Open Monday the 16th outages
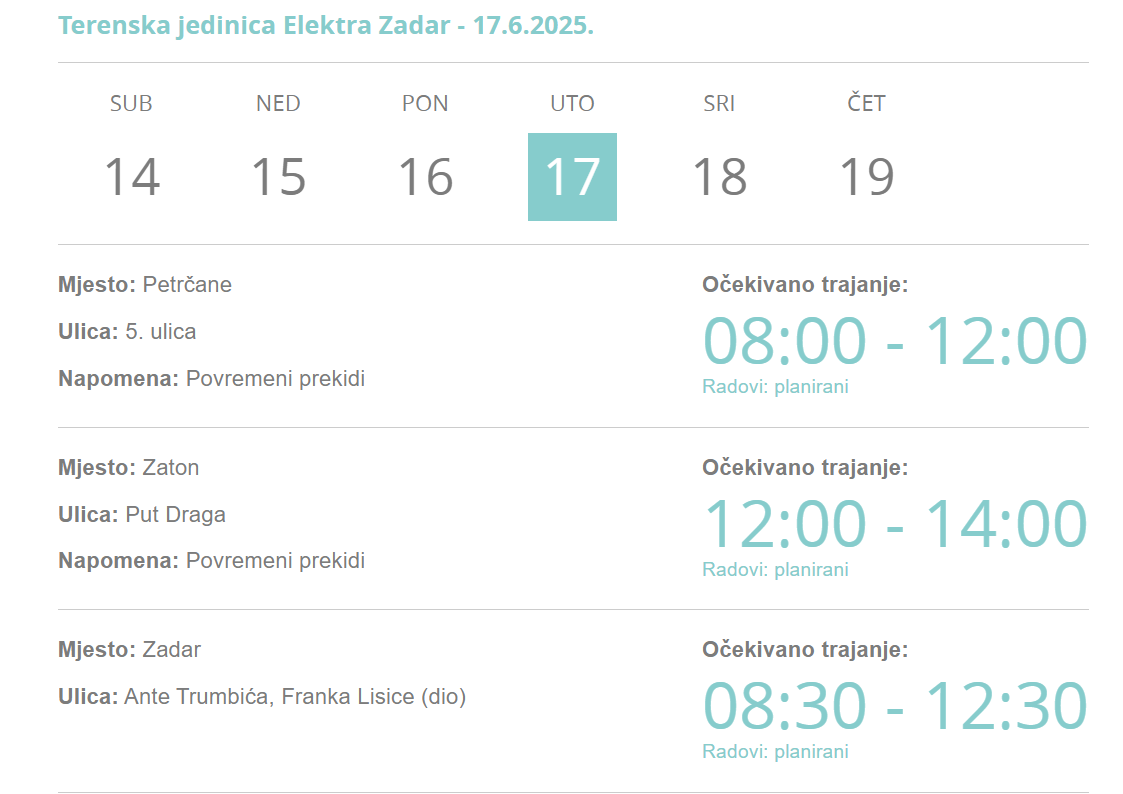Viewport: 1123px width, 794px height. 425,176
